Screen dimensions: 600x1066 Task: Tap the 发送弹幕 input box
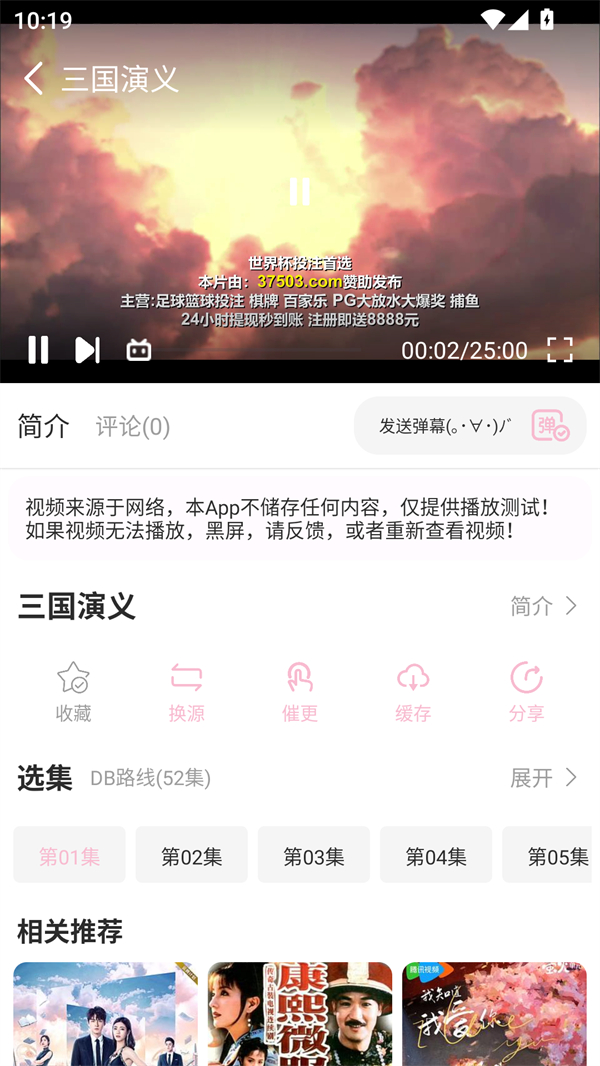coord(444,426)
